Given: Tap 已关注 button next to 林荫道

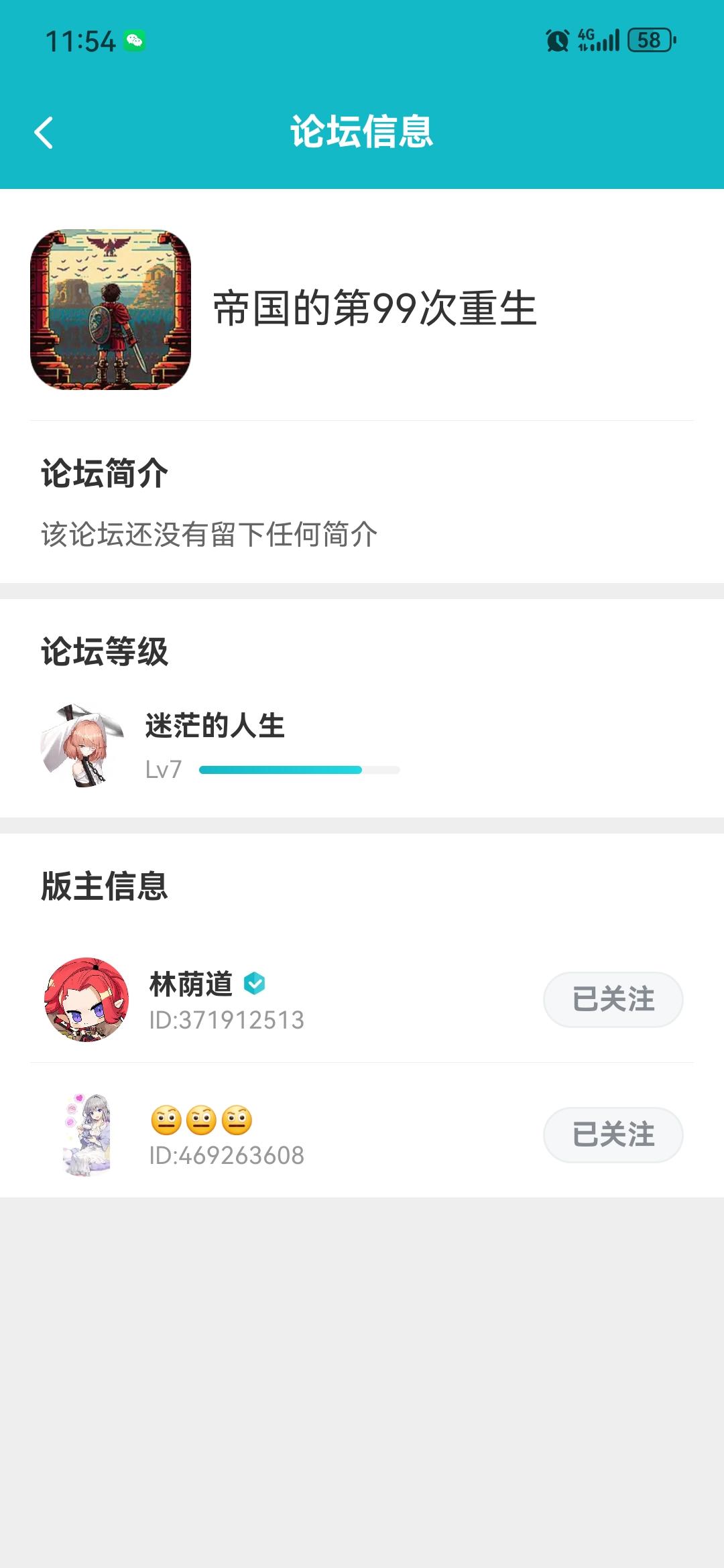Looking at the screenshot, I should (x=613, y=999).
